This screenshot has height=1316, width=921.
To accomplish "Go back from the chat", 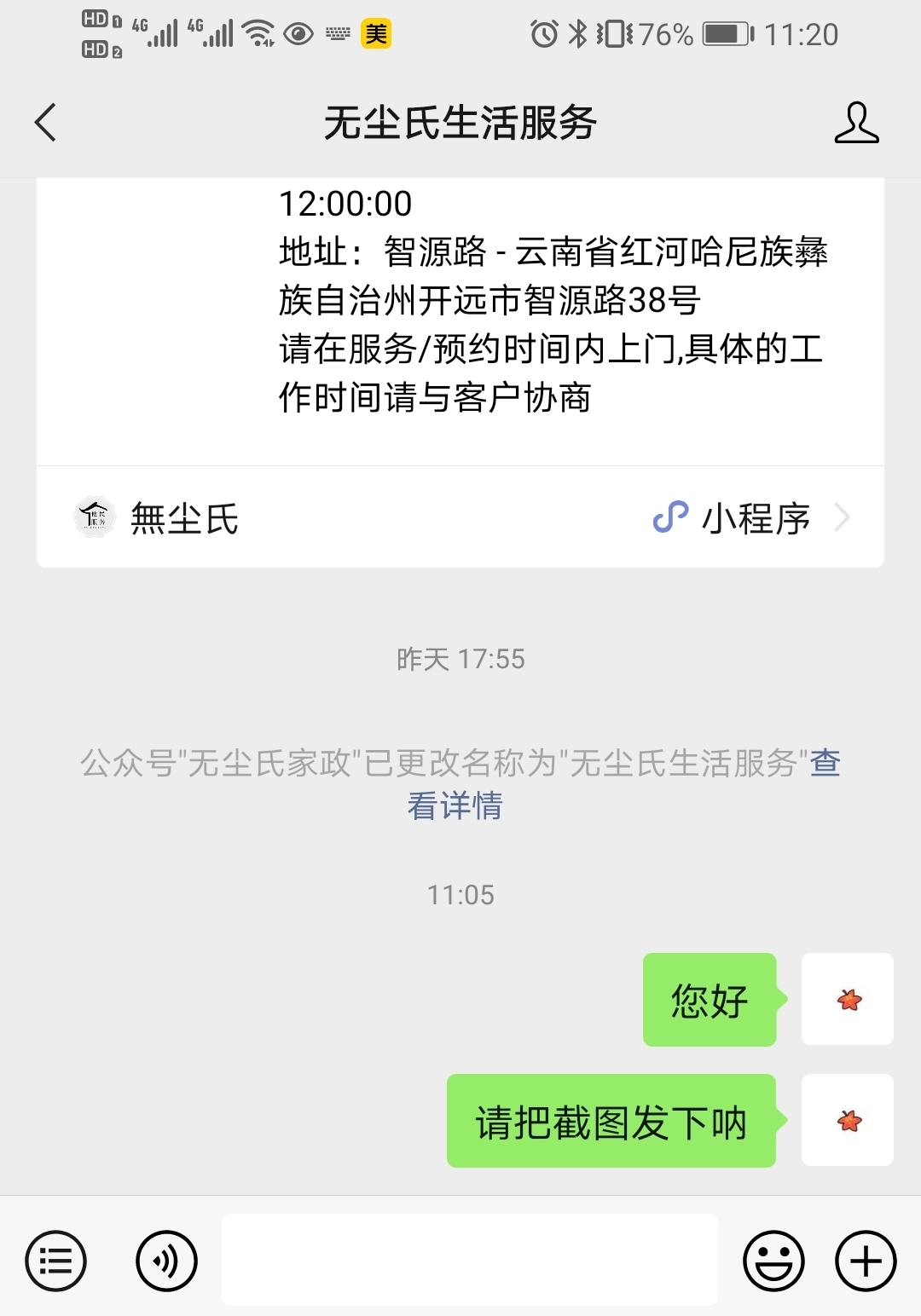I will point(46,123).
